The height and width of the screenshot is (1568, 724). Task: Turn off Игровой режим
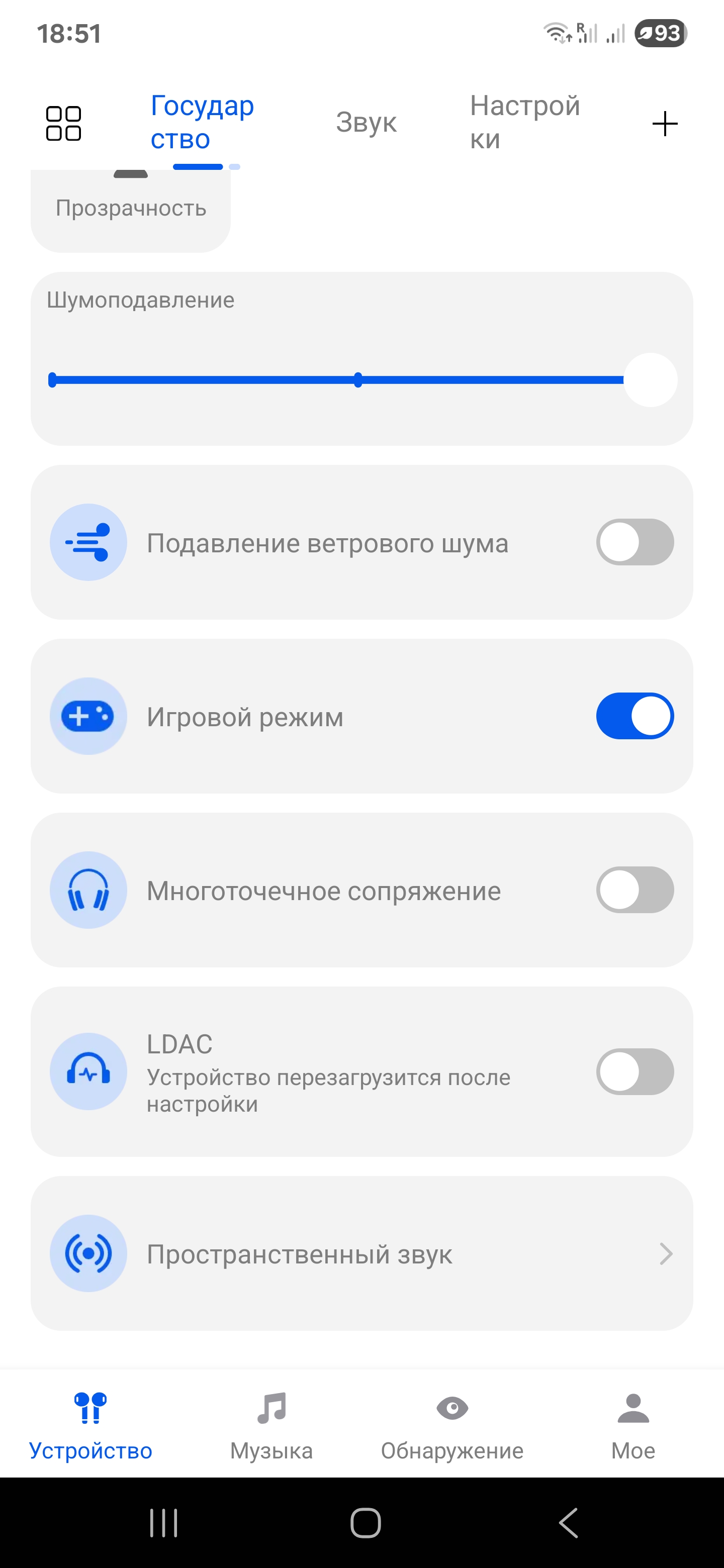[x=635, y=716]
